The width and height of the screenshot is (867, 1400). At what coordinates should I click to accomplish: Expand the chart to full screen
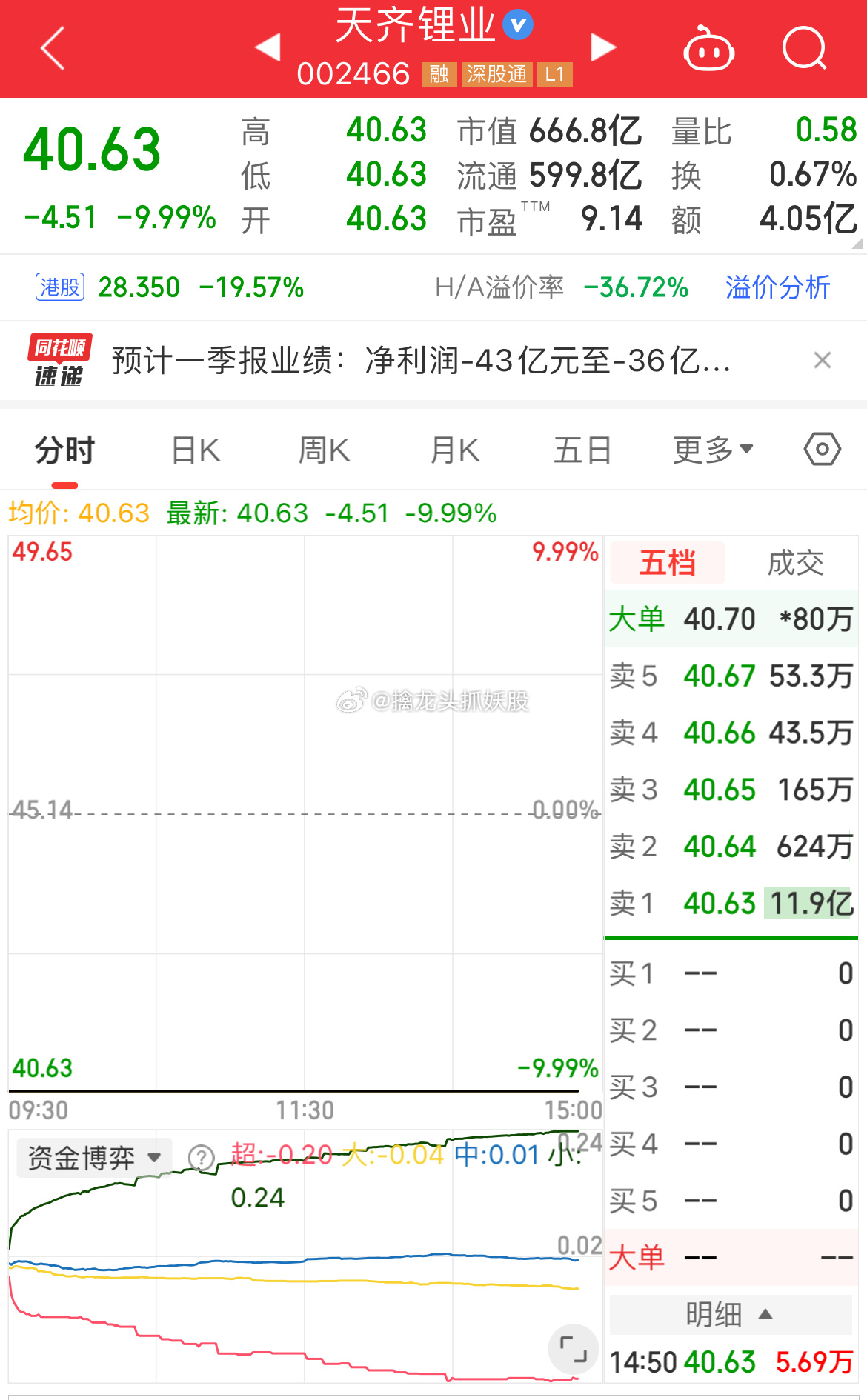pos(573,1349)
